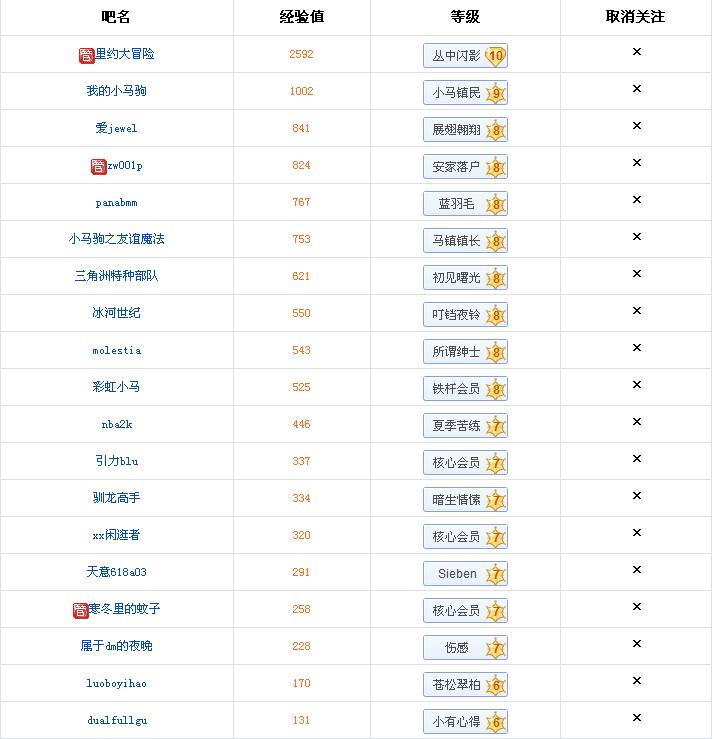Image resolution: width=714 pixels, height=739 pixels.
Task: Cancel following 属于dm的夜晚
Action: (x=636, y=644)
